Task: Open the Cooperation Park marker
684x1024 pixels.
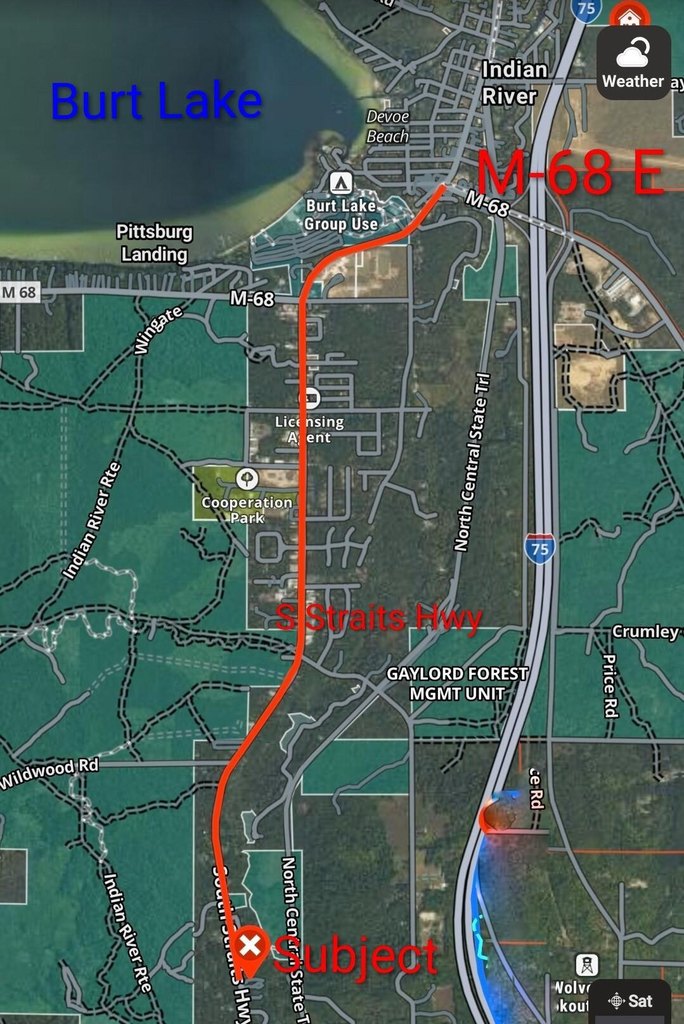Action: [x=247, y=479]
